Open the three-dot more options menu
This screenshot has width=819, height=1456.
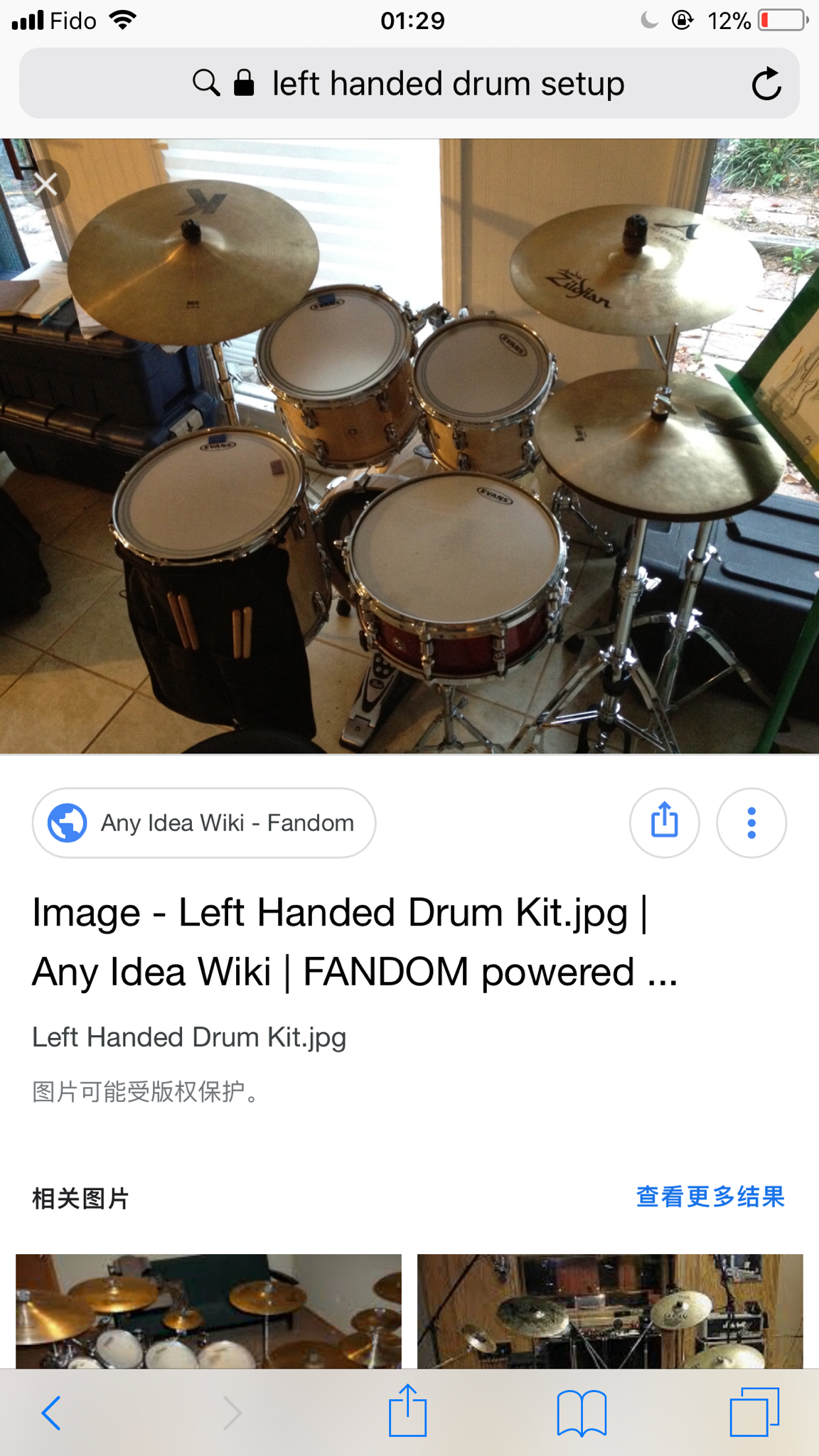(x=751, y=823)
